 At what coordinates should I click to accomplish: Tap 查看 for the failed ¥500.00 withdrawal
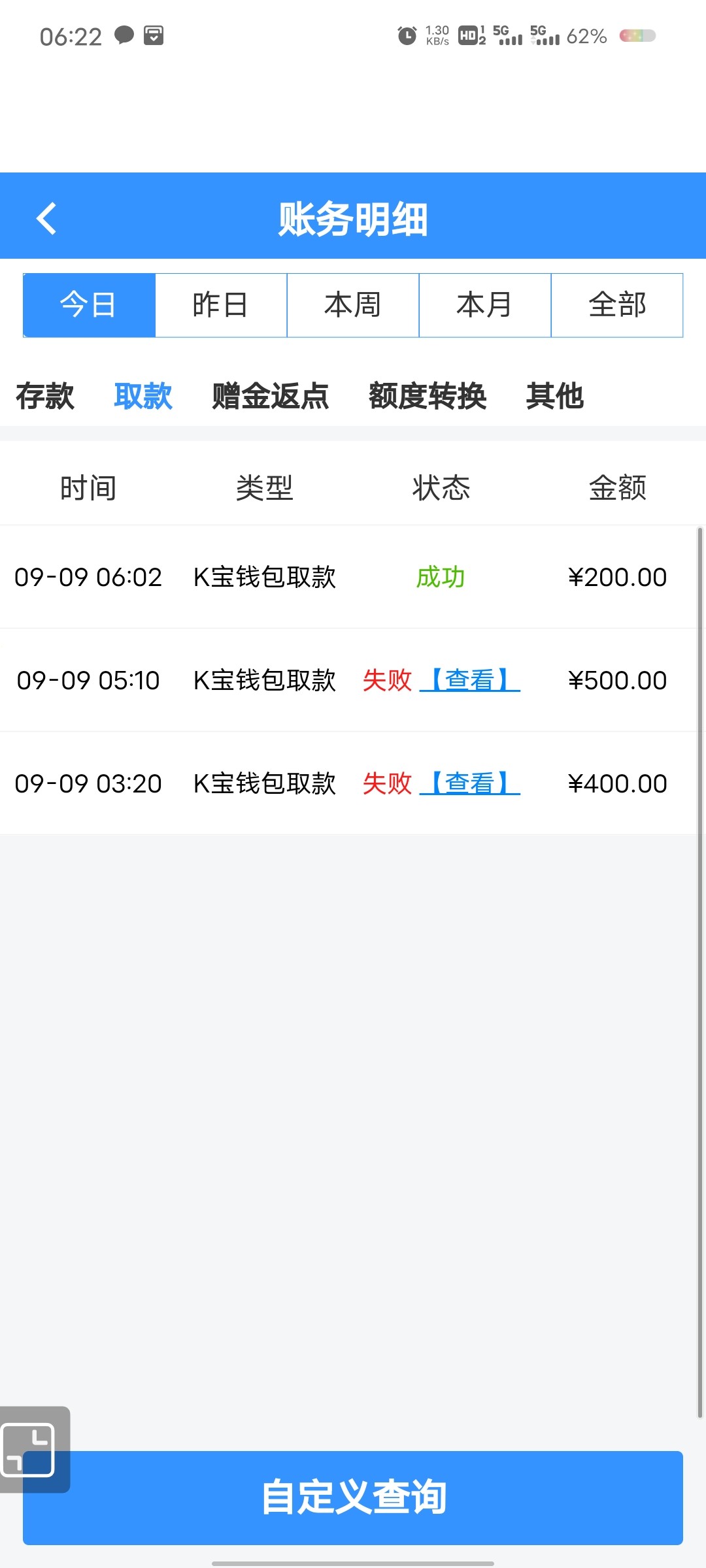[469, 680]
